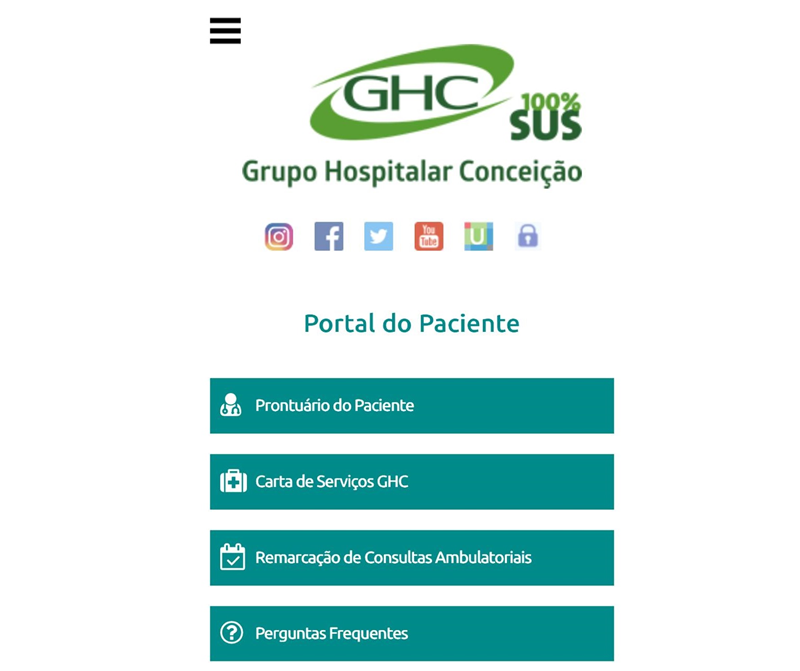Go to the Twitter profile
The height and width of the screenshot is (671, 800).
tap(378, 236)
